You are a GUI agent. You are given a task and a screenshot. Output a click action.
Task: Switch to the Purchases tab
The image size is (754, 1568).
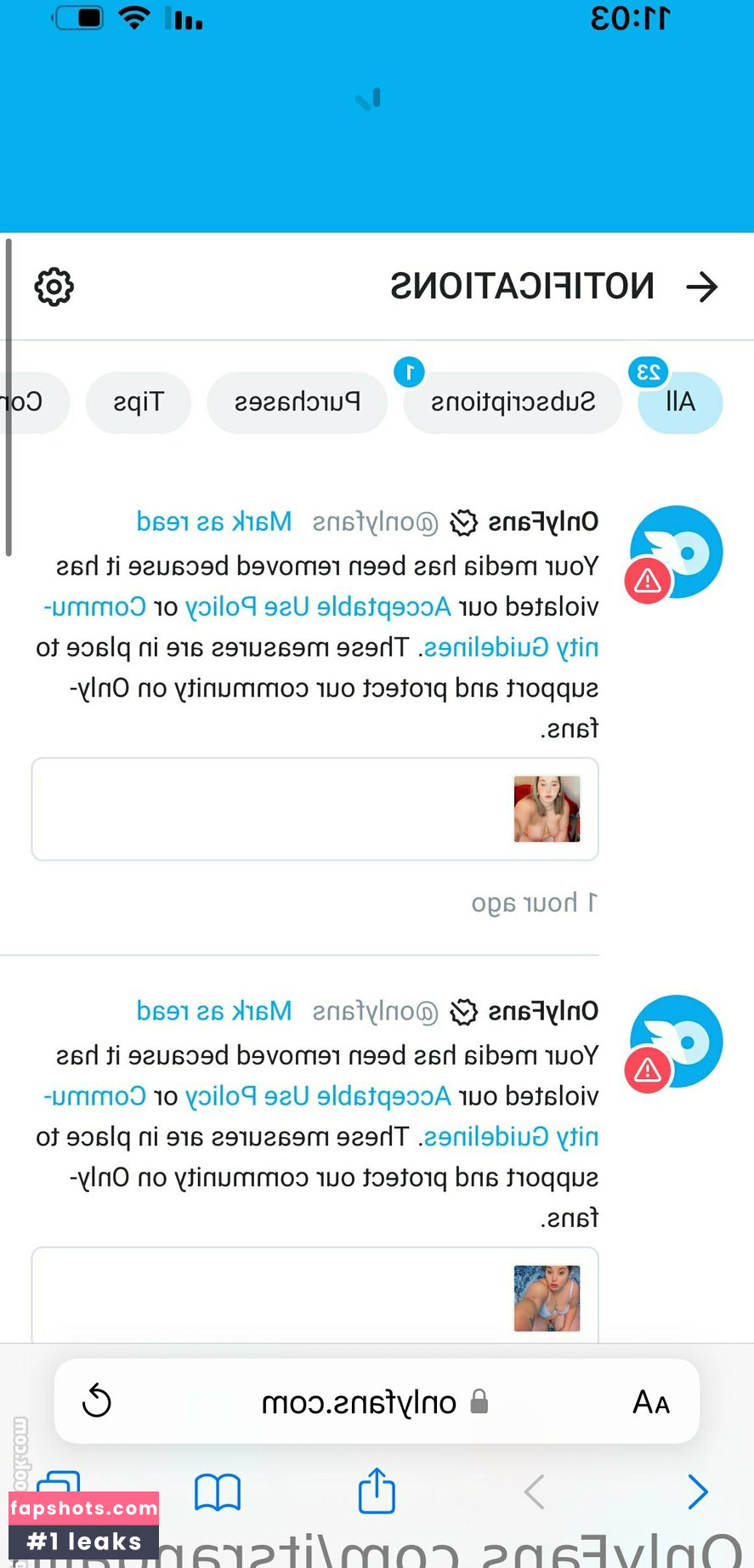pos(297,402)
